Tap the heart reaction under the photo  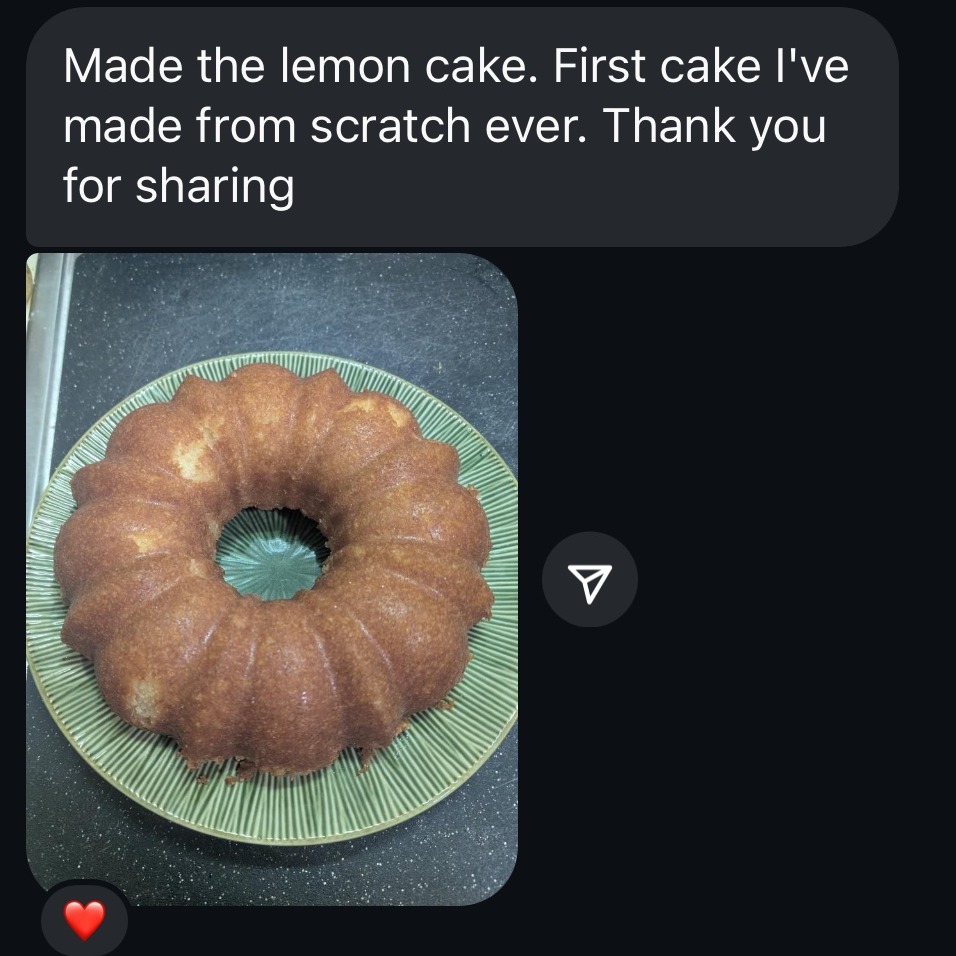click(84, 919)
